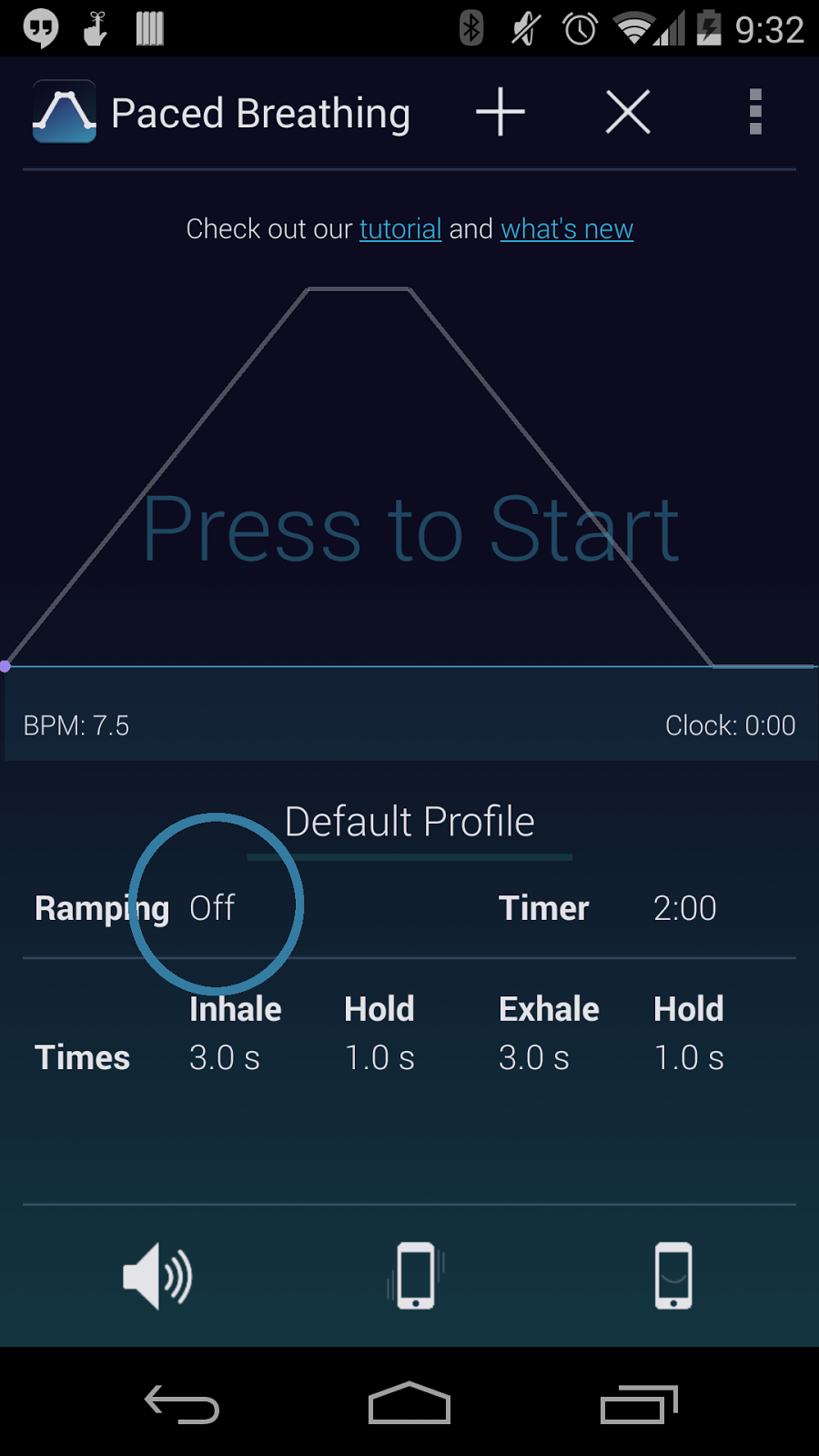
Task: Open the what's new link
Action: (x=567, y=228)
